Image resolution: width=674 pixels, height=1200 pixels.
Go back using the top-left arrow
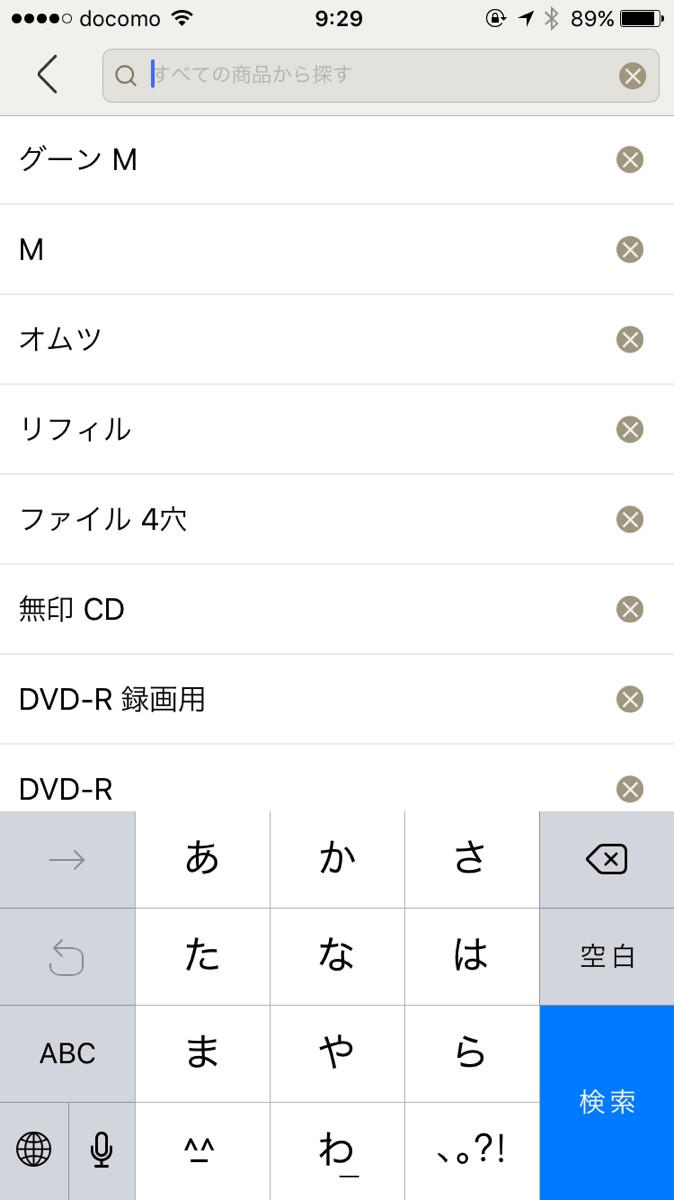(x=47, y=75)
